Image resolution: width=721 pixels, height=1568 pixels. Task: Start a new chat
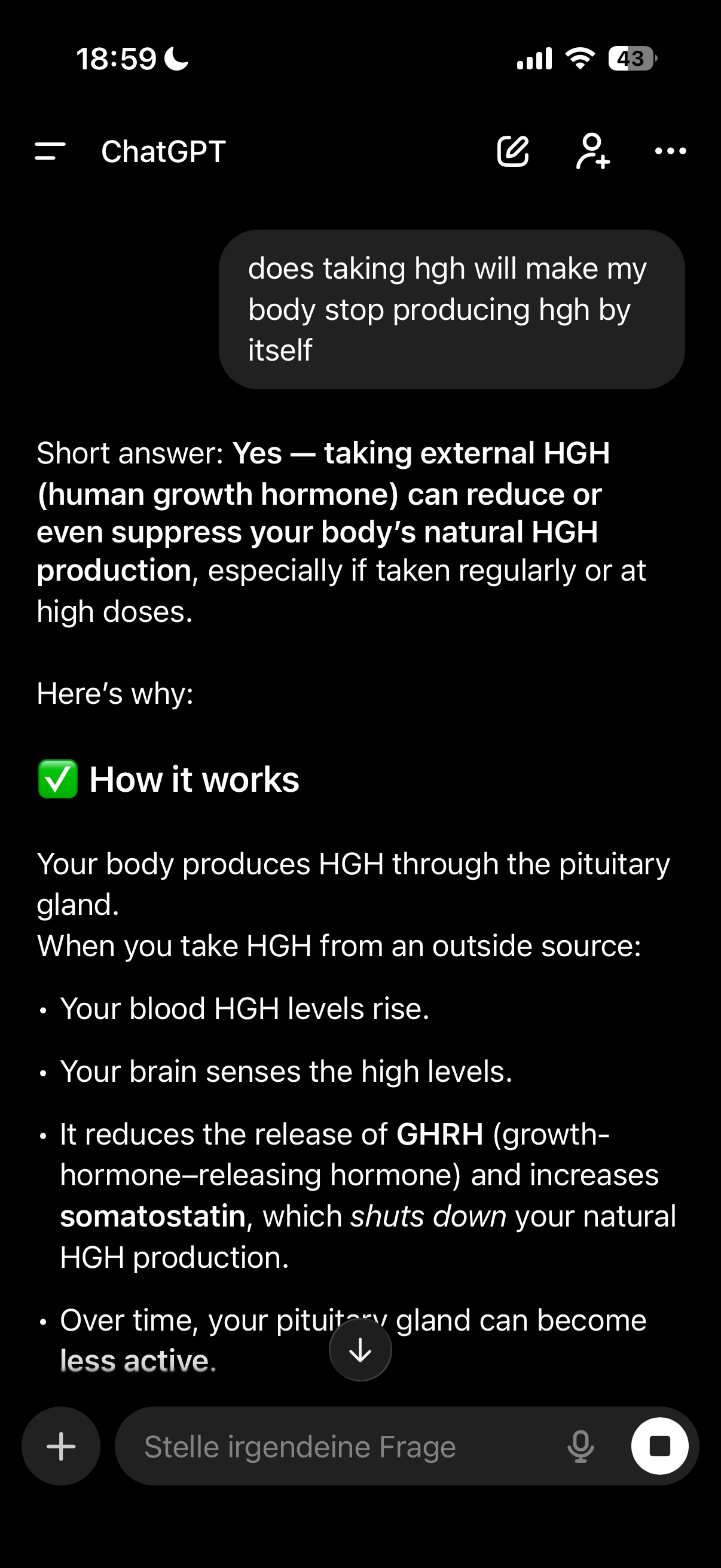pos(513,151)
